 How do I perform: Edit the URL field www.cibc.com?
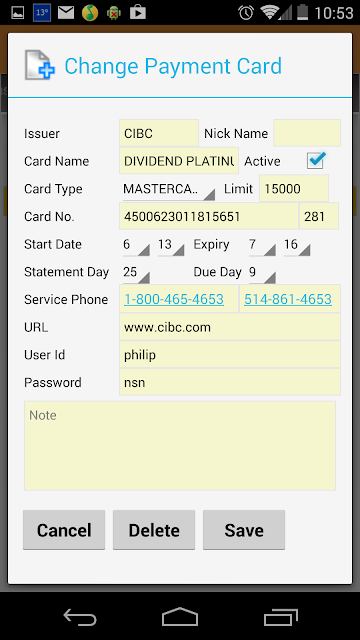[x=230, y=327]
